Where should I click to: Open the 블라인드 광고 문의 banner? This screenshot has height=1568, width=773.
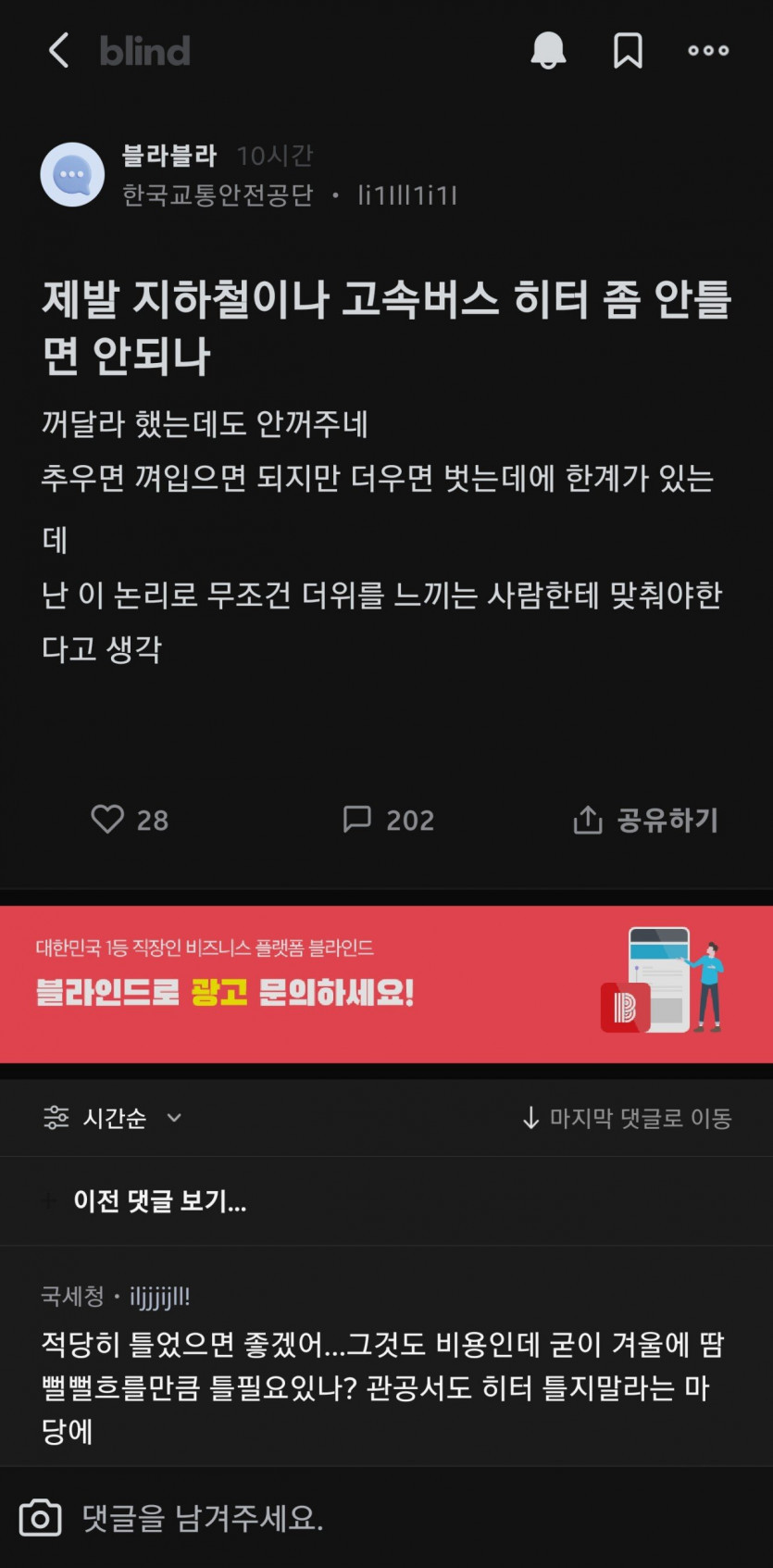386,984
